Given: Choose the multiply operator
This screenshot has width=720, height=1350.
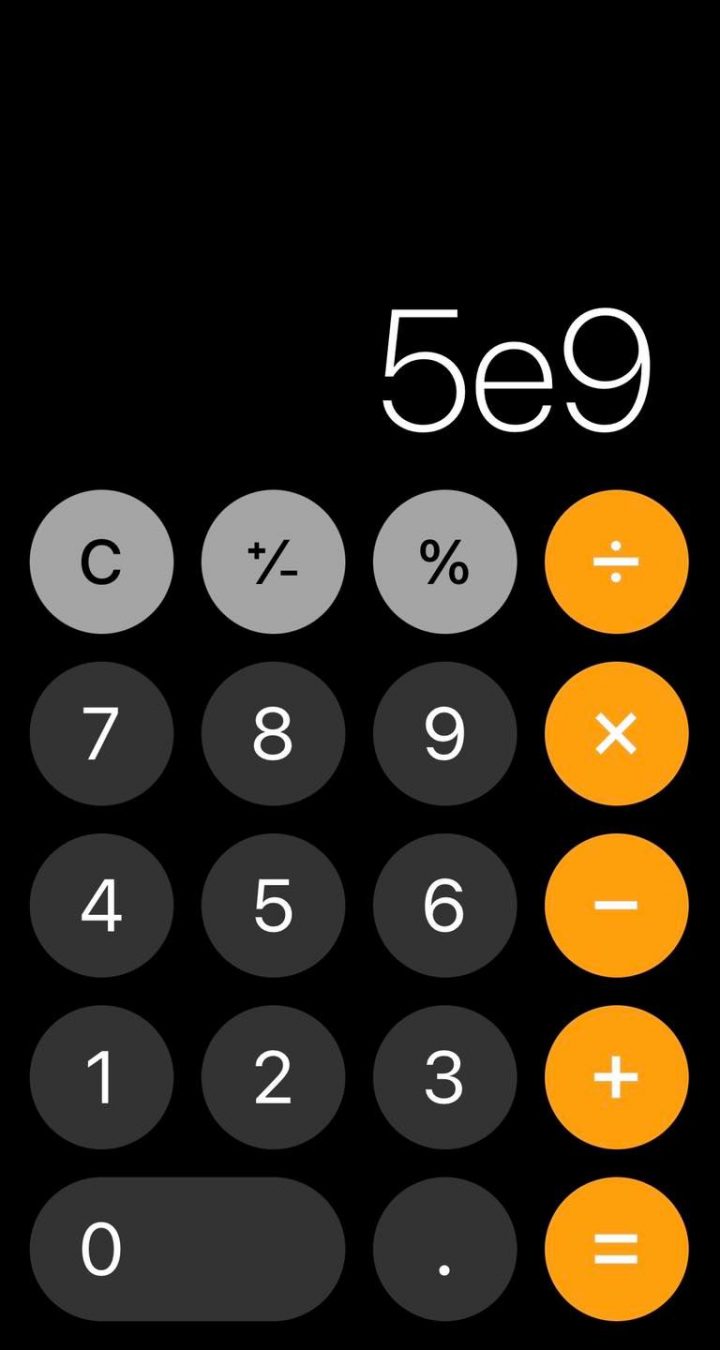Looking at the screenshot, I should point(617,734).
